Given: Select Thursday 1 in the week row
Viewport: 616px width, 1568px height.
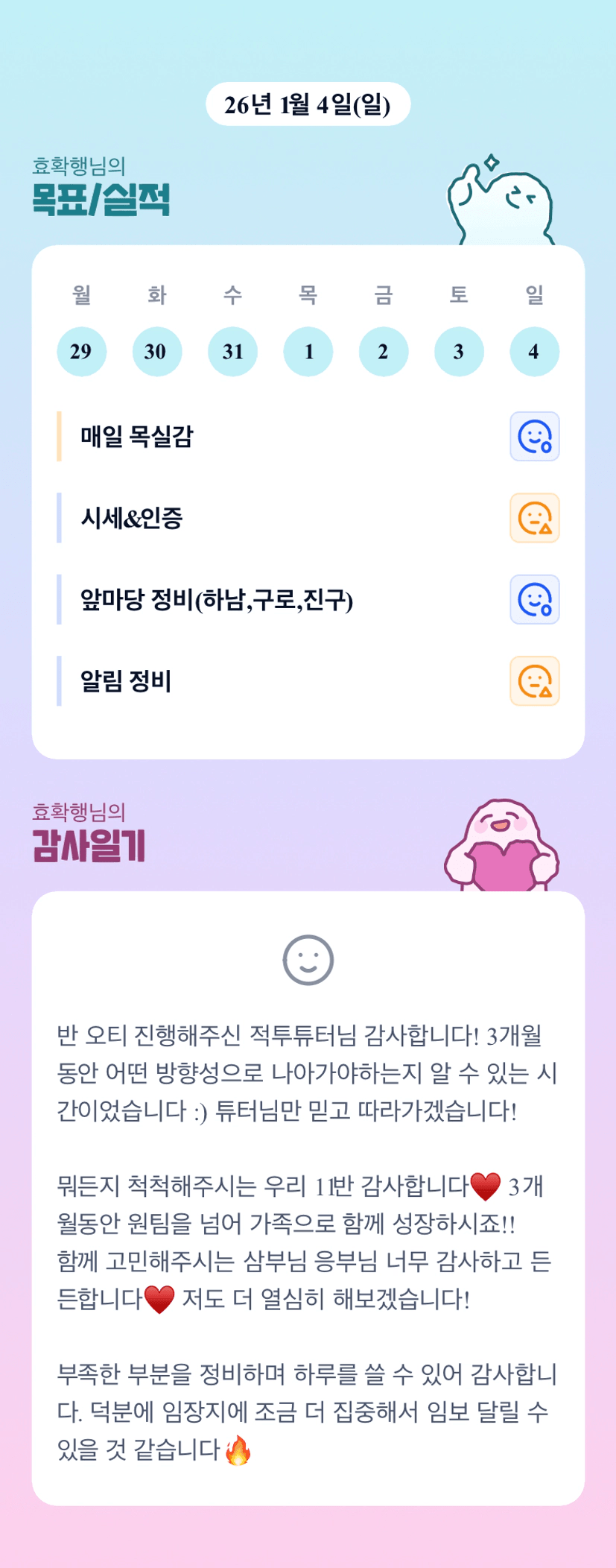Looking at the screenshot, I should [308, 351].
